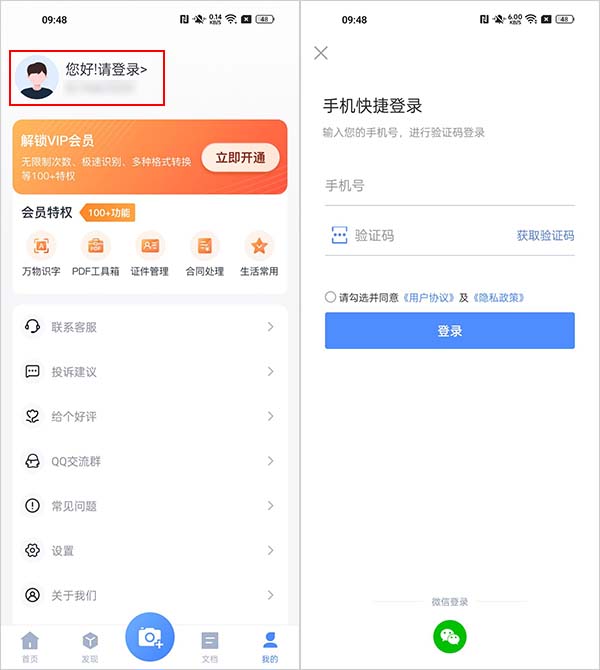Open the PDF工具箱 feature
This screenshot has height=670, width=600.
click(96, 253)
